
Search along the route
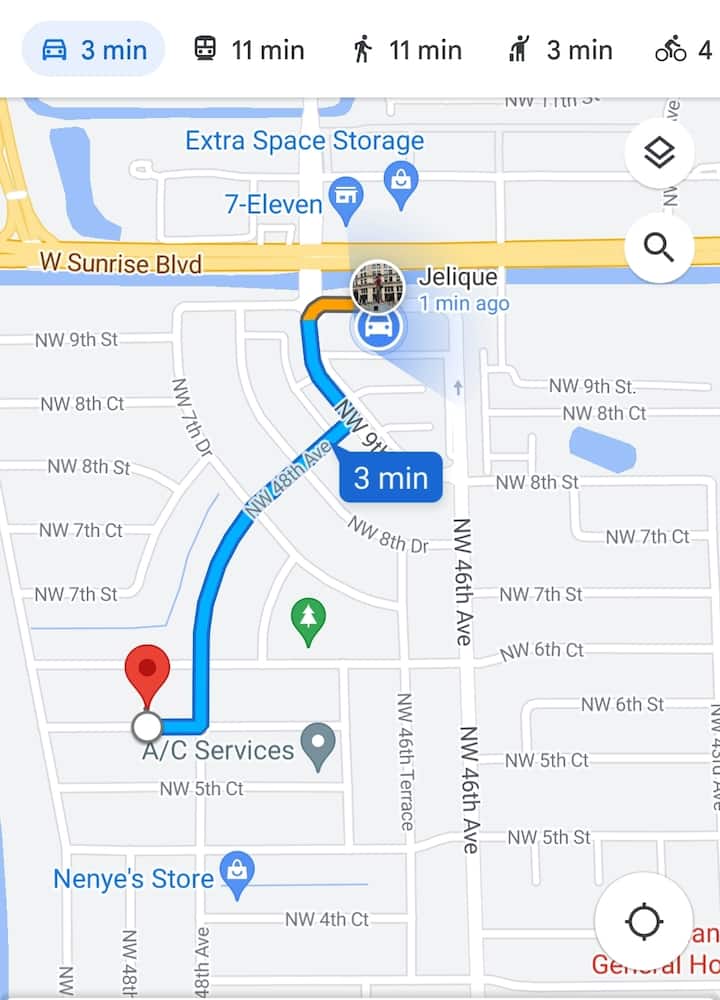click(659, 246)
